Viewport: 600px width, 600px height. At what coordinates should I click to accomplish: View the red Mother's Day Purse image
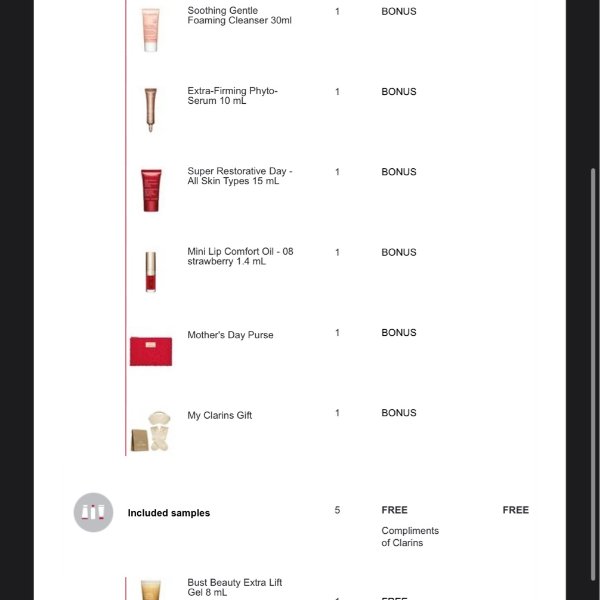click(x=150, y=351)
